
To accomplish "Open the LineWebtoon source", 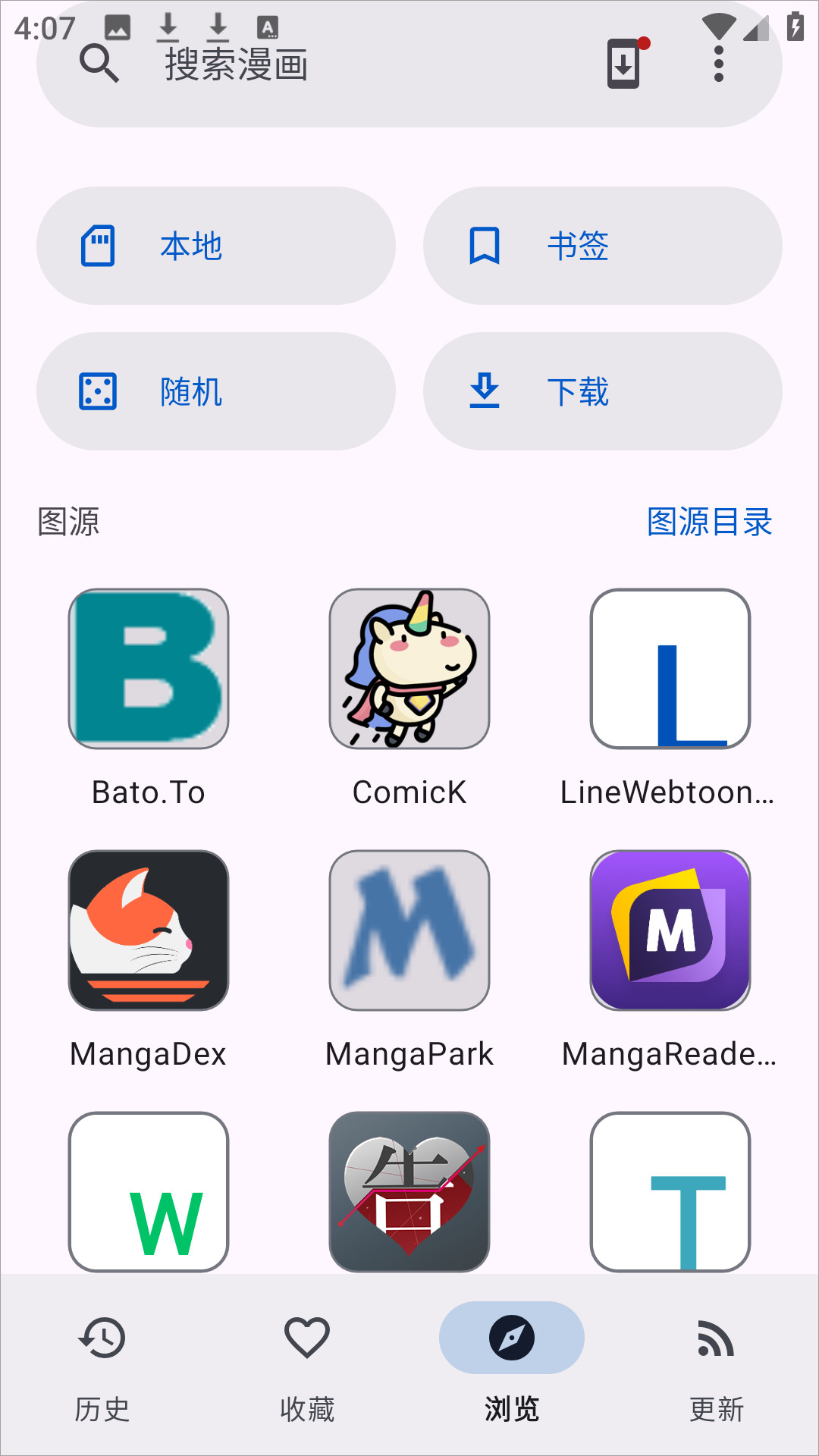I will click(x=670, y=669).
